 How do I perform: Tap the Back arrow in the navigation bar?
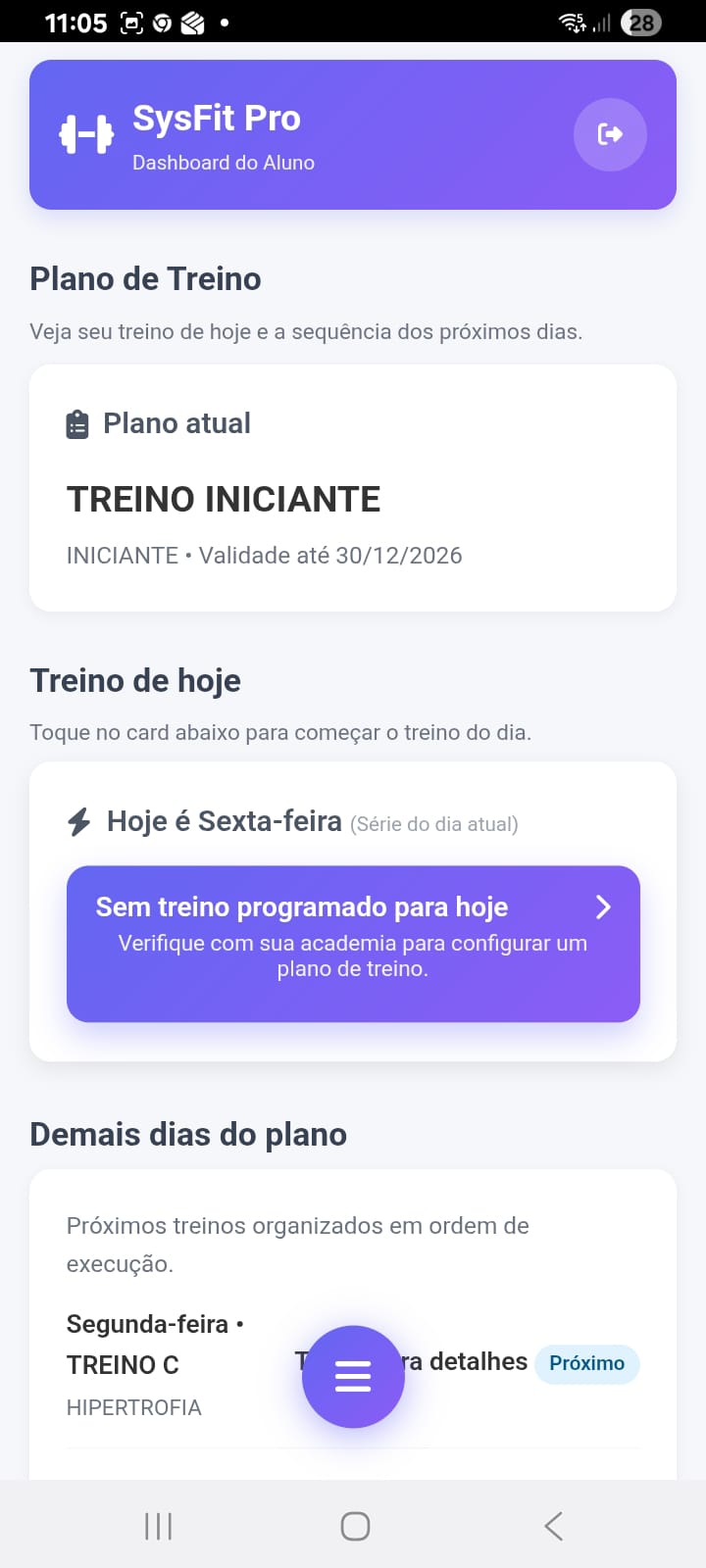coord(552,1525)
